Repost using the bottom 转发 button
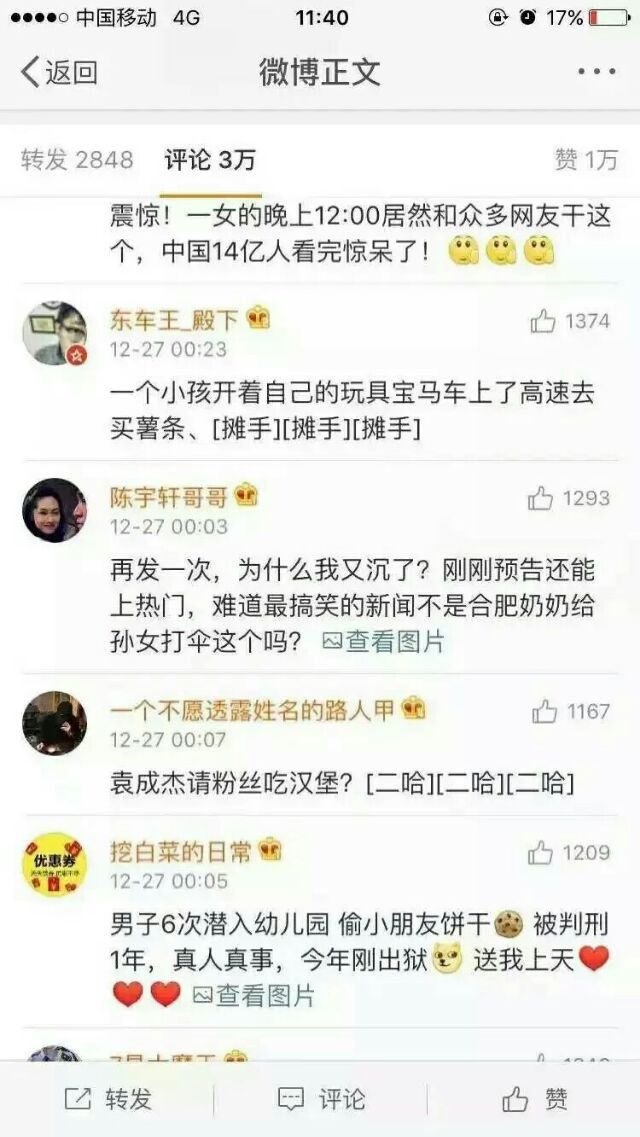640x1137 pixels. pyautogui.click(x=108, y=1099)
